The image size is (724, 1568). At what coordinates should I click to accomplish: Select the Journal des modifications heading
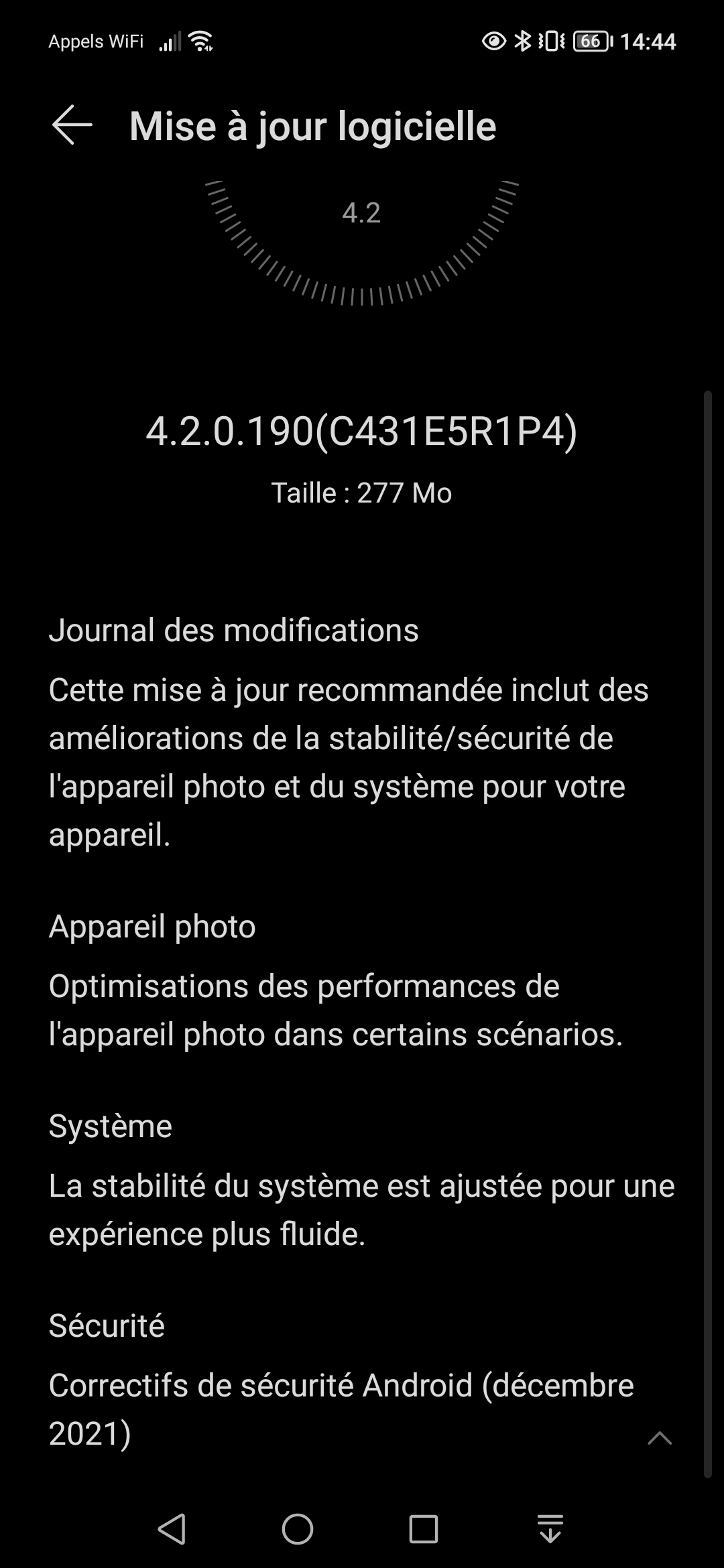point(234,631)
